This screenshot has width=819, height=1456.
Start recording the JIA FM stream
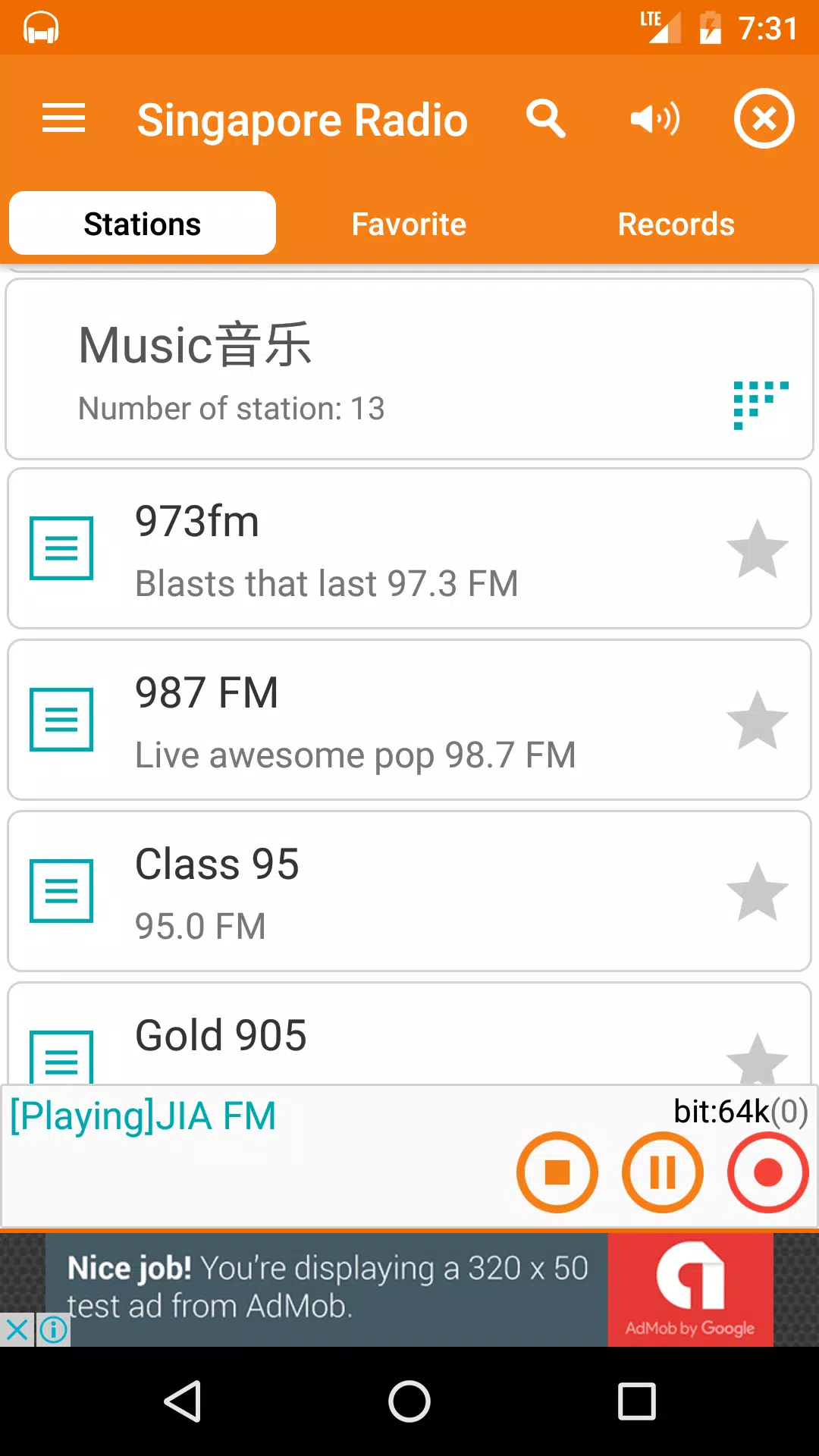(768, 1172)
